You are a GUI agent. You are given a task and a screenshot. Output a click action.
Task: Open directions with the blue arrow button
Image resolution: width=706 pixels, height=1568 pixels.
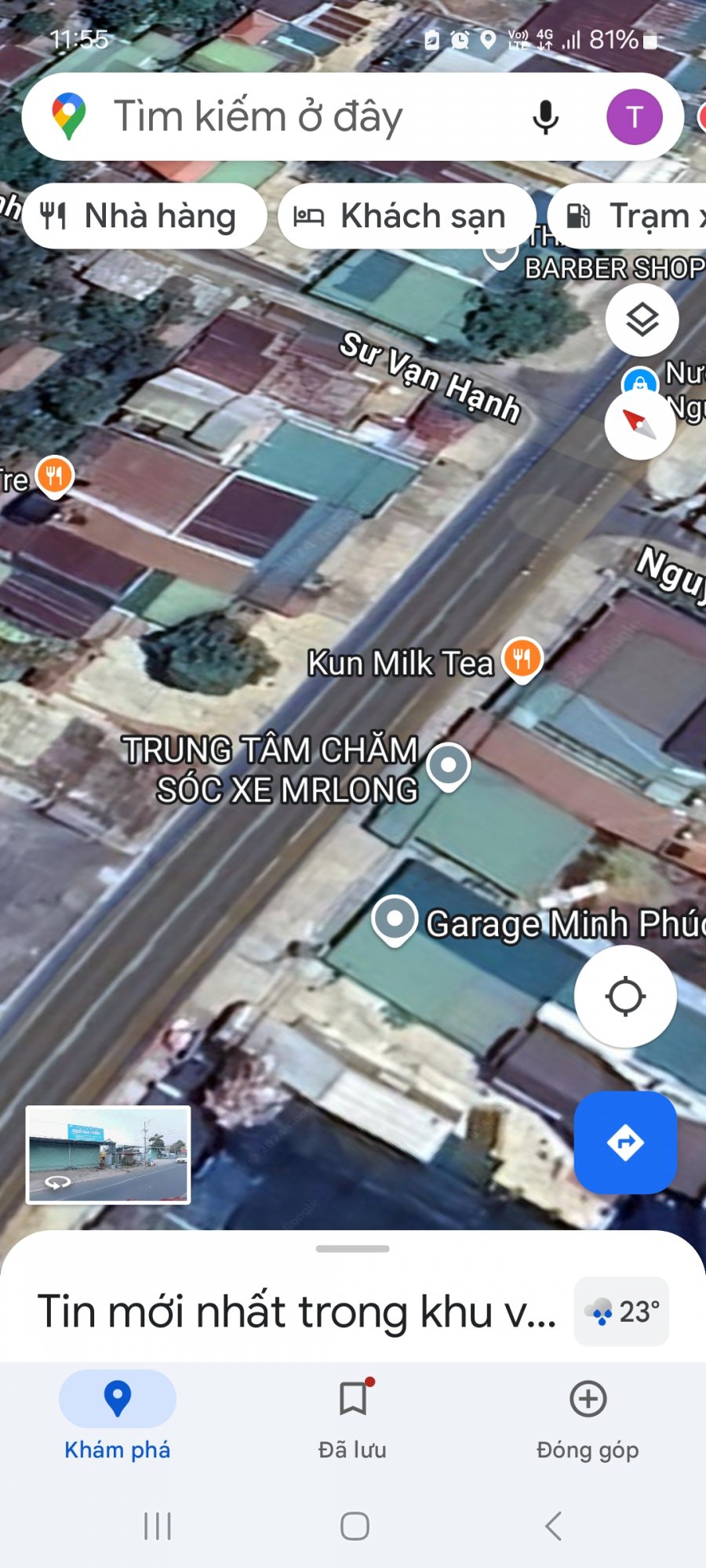625,1142
